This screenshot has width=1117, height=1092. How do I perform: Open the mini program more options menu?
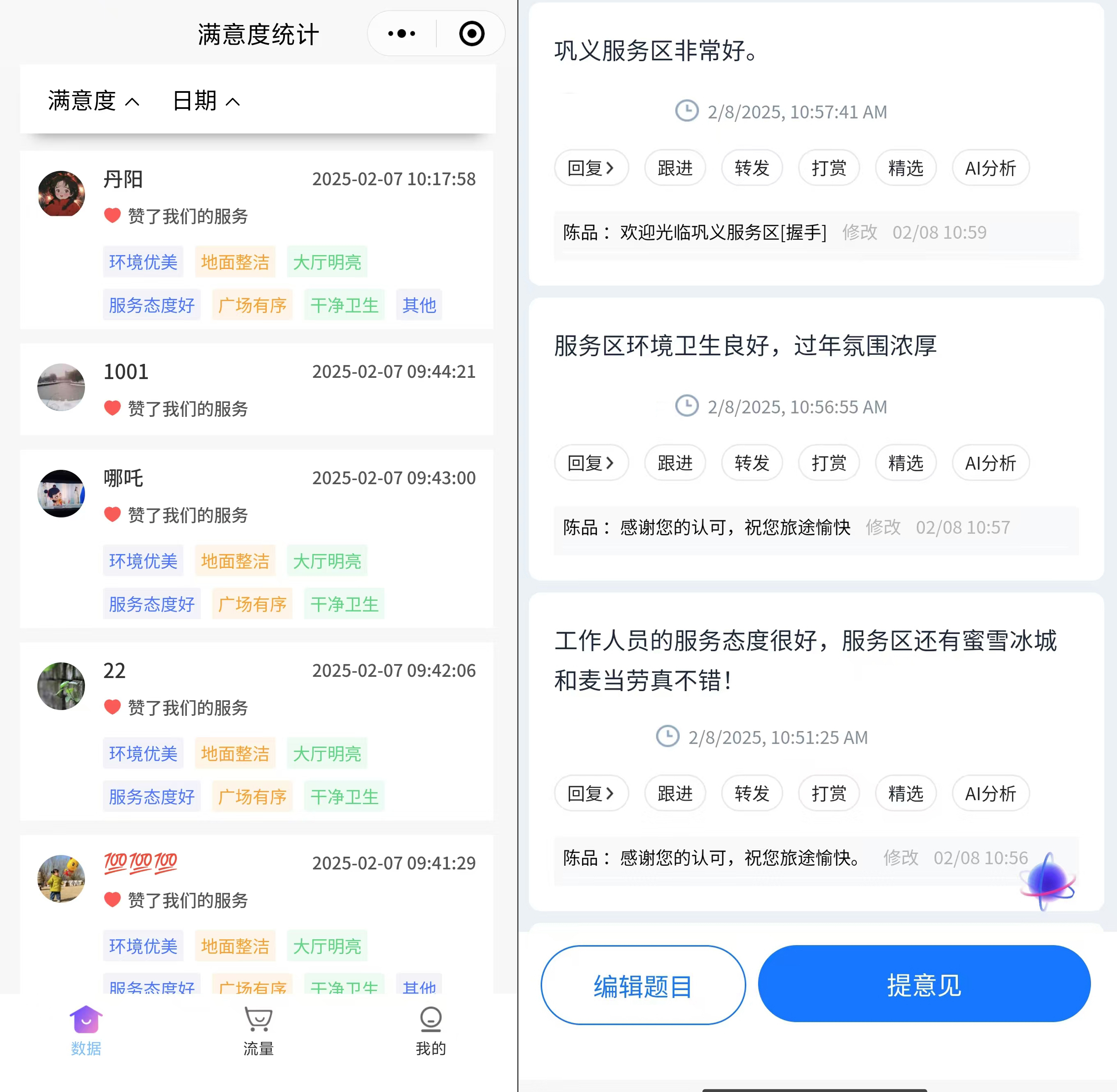coord(401,34)
